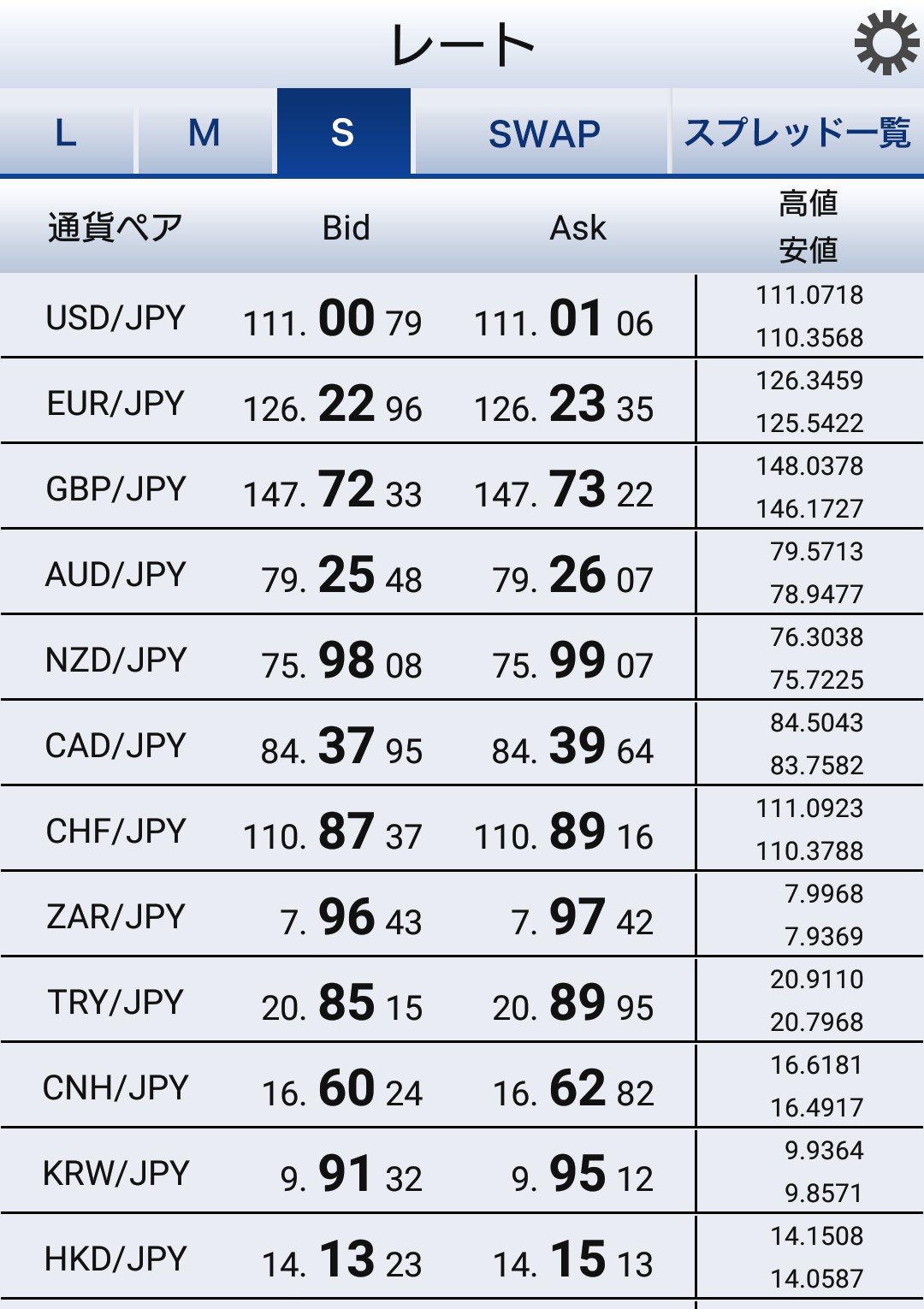Screen dimensions: 924x1309
Task: Open the CAD/JPY rate row
Action: pos(115,745)
